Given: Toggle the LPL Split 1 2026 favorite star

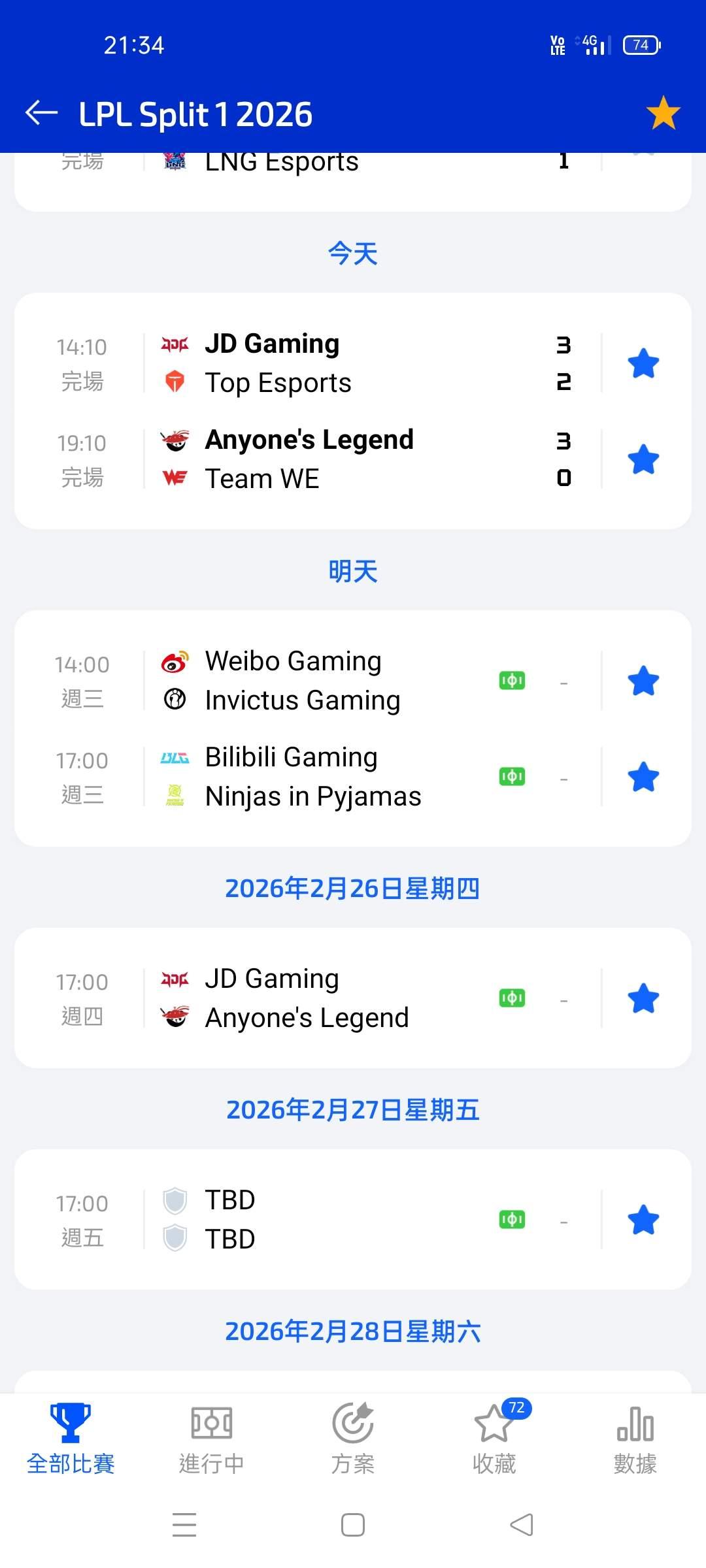Looking at the screenshot, I should coord(663,113).
